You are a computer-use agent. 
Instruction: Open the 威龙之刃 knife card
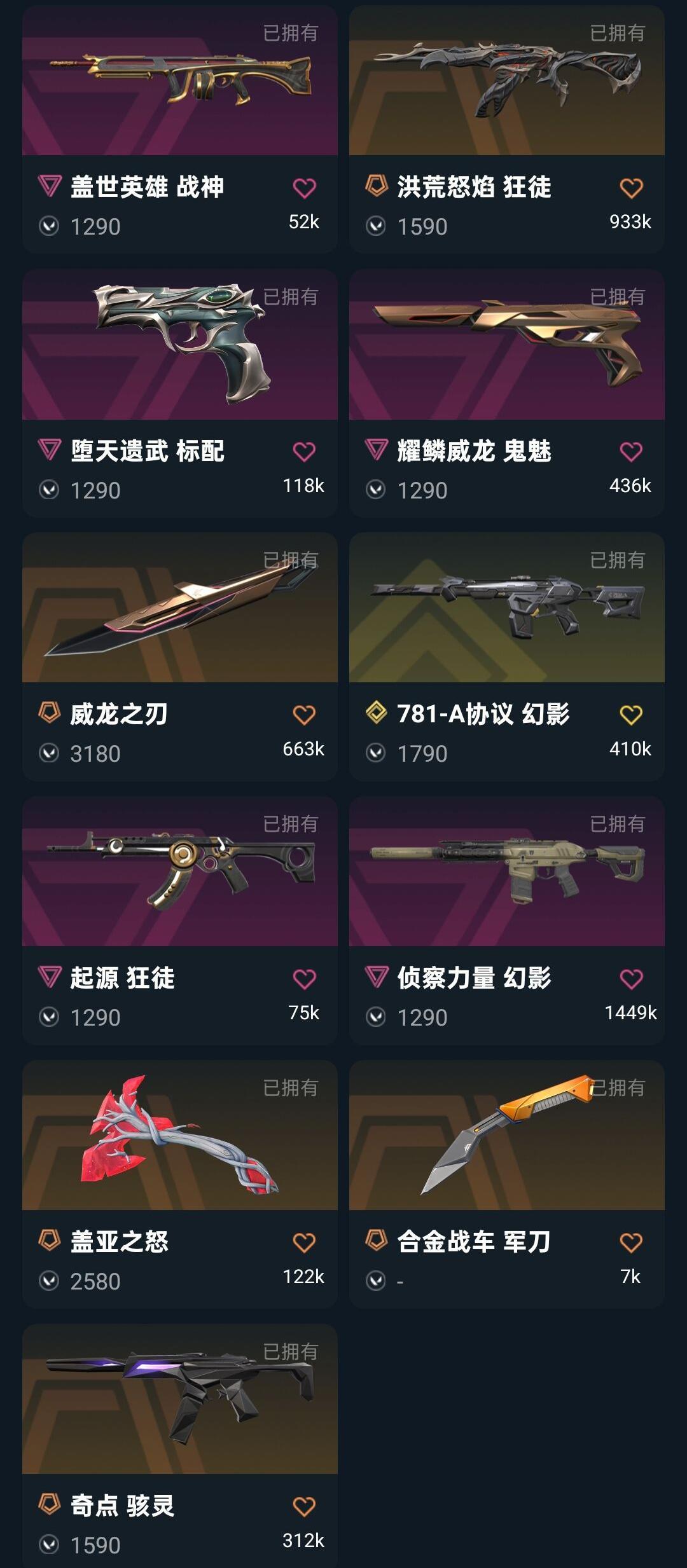(x=180, y=657)
